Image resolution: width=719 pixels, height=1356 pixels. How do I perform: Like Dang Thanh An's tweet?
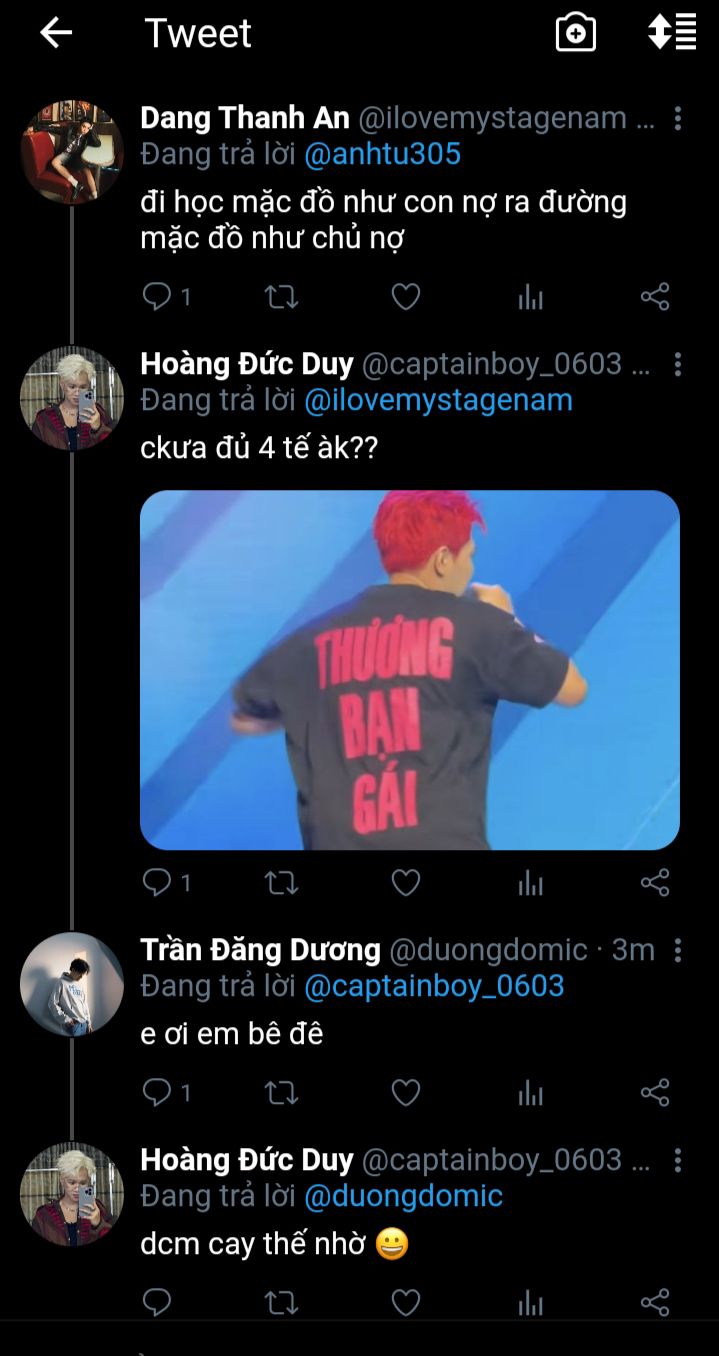[405, 297]
